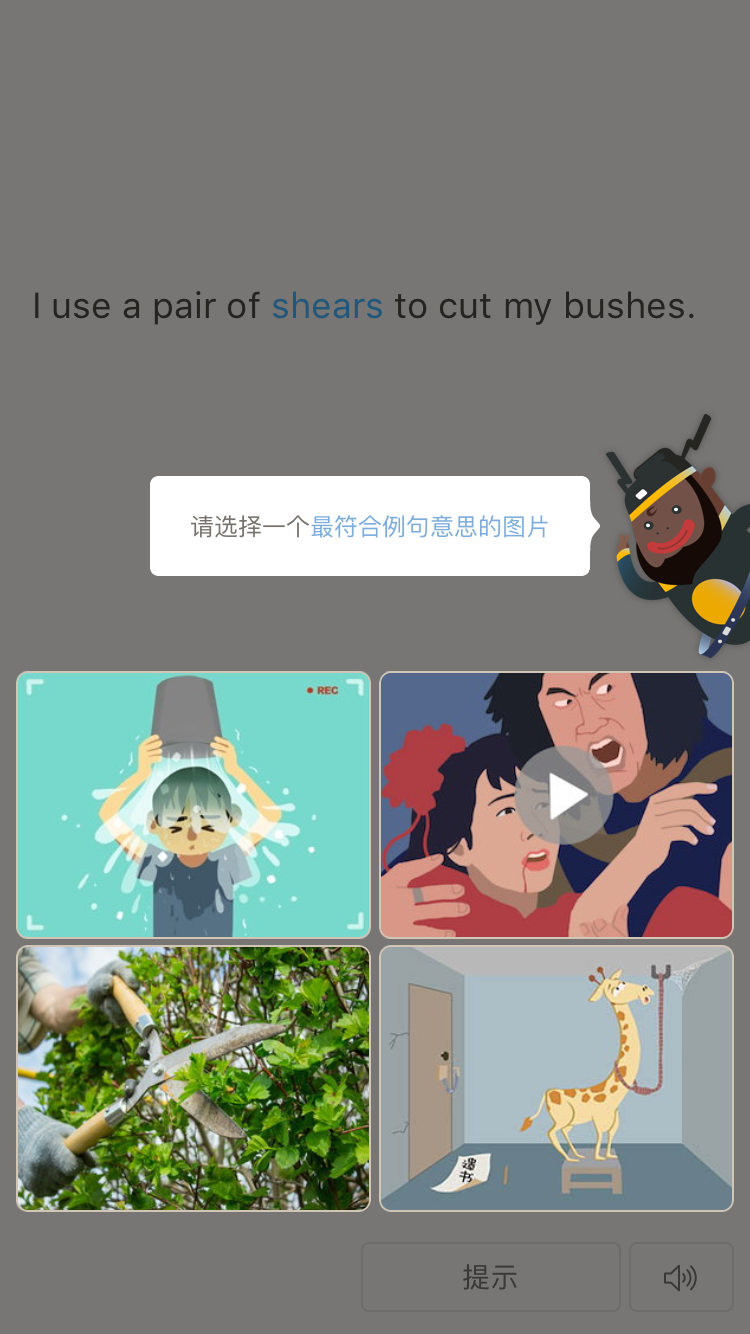
Task: Pick the giraffe in room picture
Action: (x=556, y=1078)
